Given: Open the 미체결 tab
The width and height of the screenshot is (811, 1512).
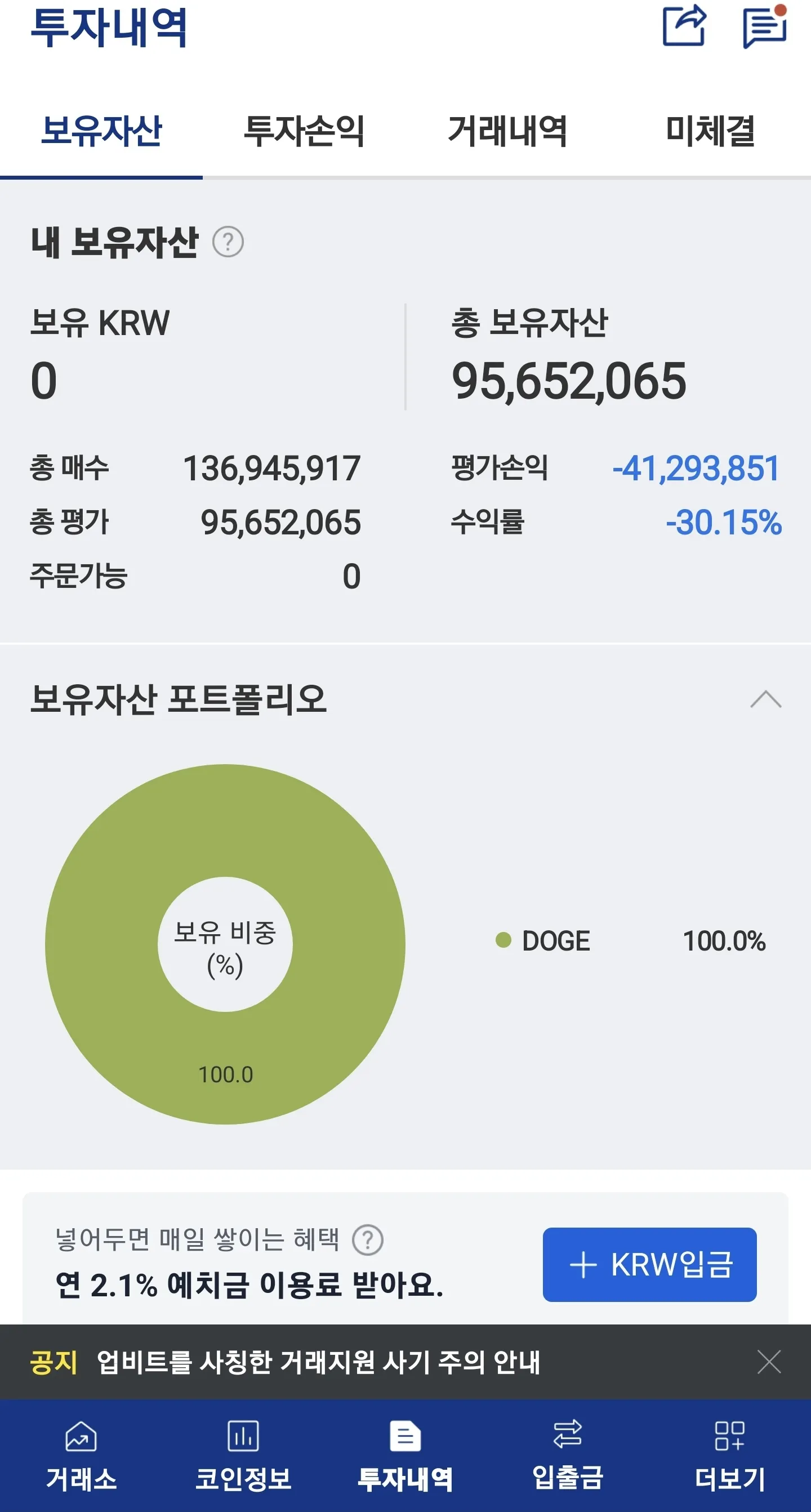Looking at the screenshot, I should [710, 130].
